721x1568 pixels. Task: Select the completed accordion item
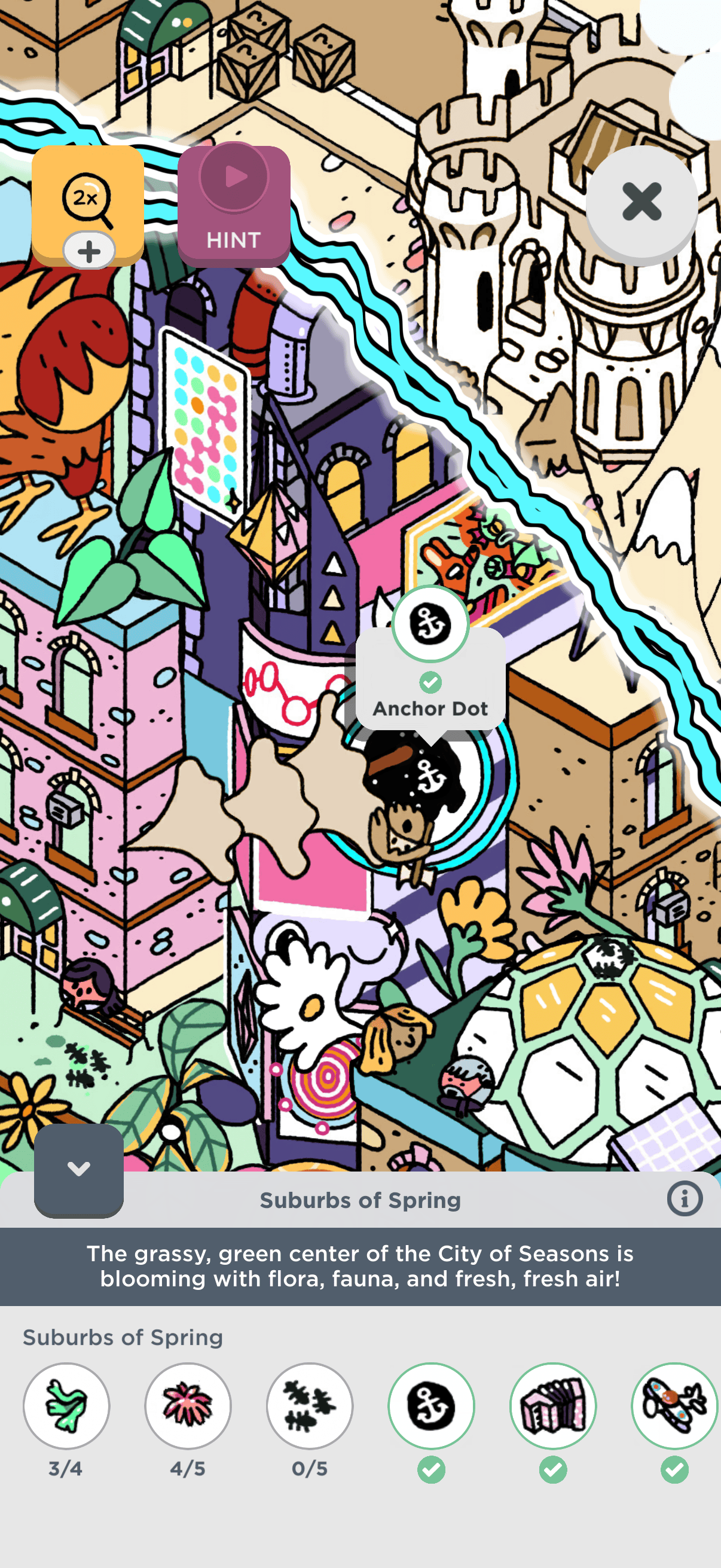click(553, 1405)
